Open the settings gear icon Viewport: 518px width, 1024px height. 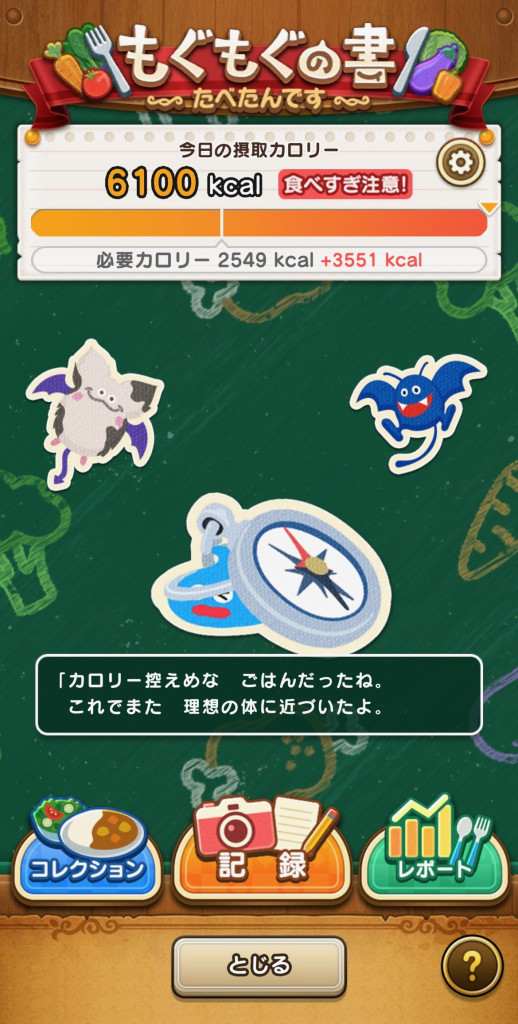[x=461, y=162]
